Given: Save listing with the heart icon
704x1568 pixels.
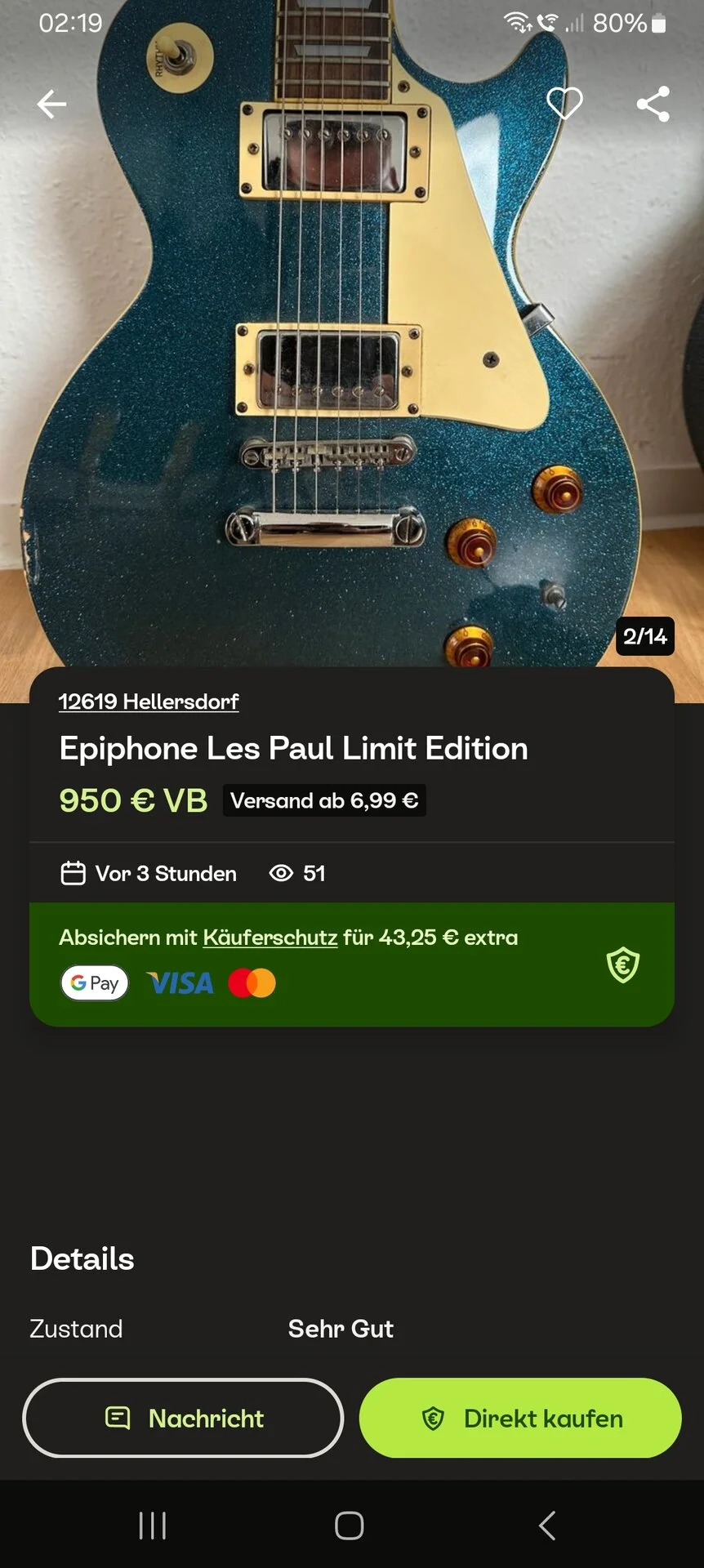Looking at the screenshot, I should click(564, 104).
